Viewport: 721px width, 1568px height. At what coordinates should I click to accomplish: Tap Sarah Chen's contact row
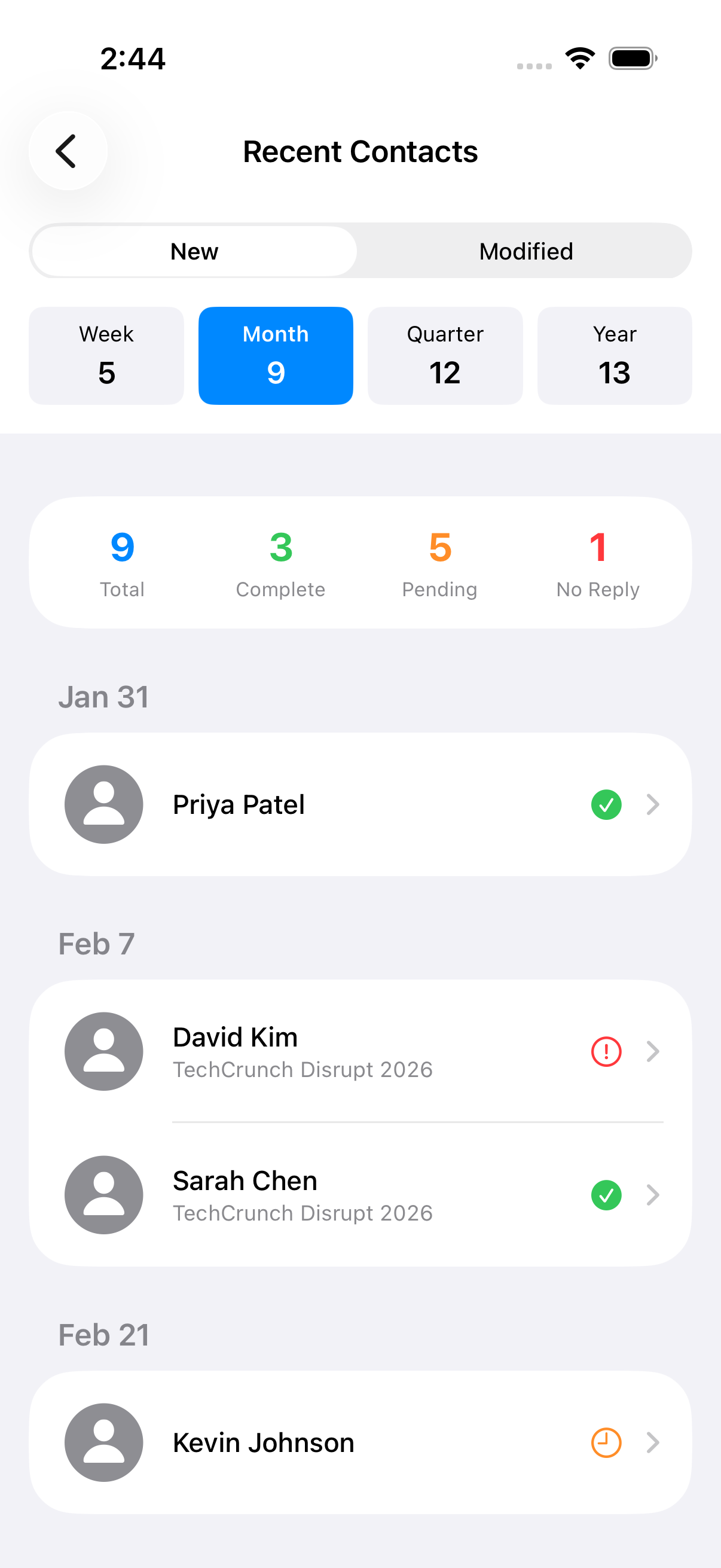tap(304, 1195)
